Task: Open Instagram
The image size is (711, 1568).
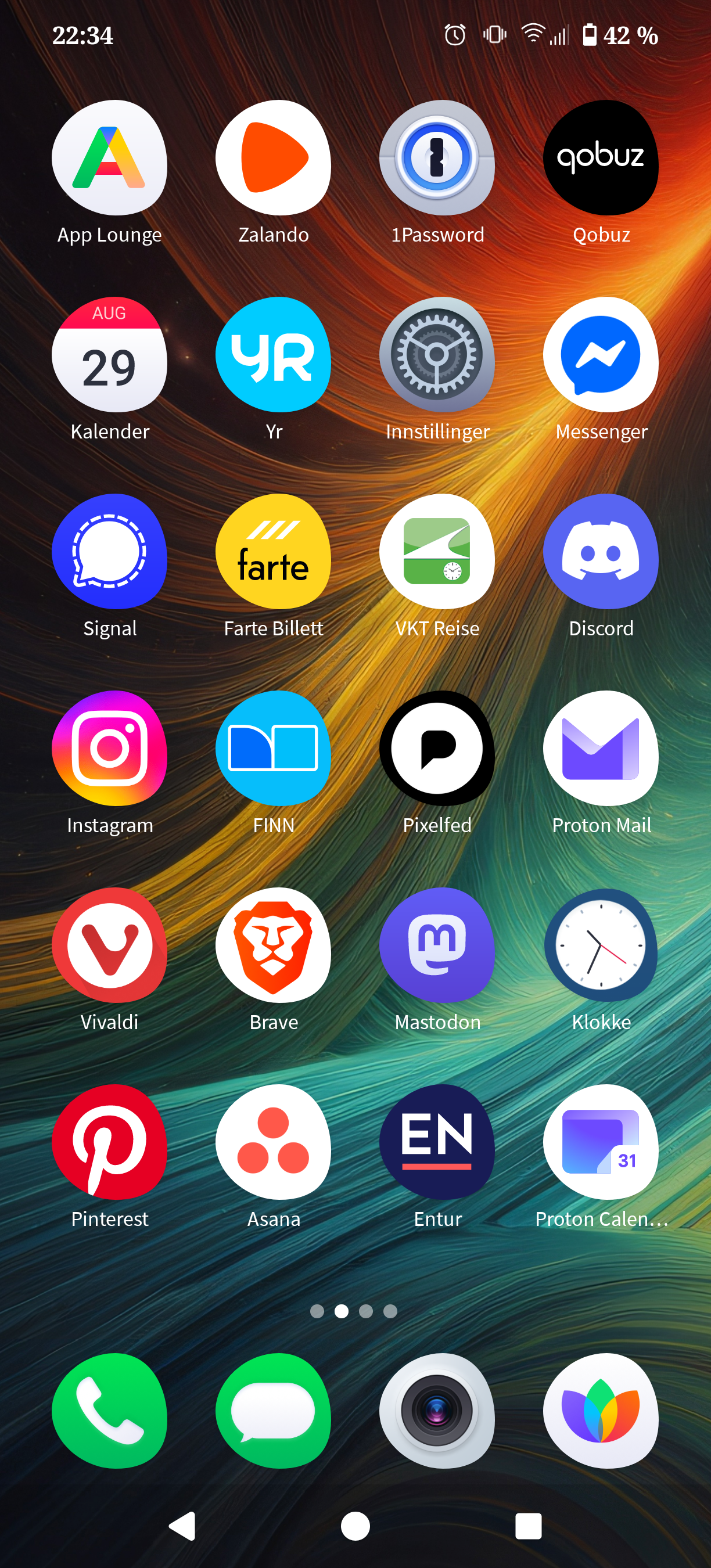Action: pyautogui.click(x=110, y=747)
